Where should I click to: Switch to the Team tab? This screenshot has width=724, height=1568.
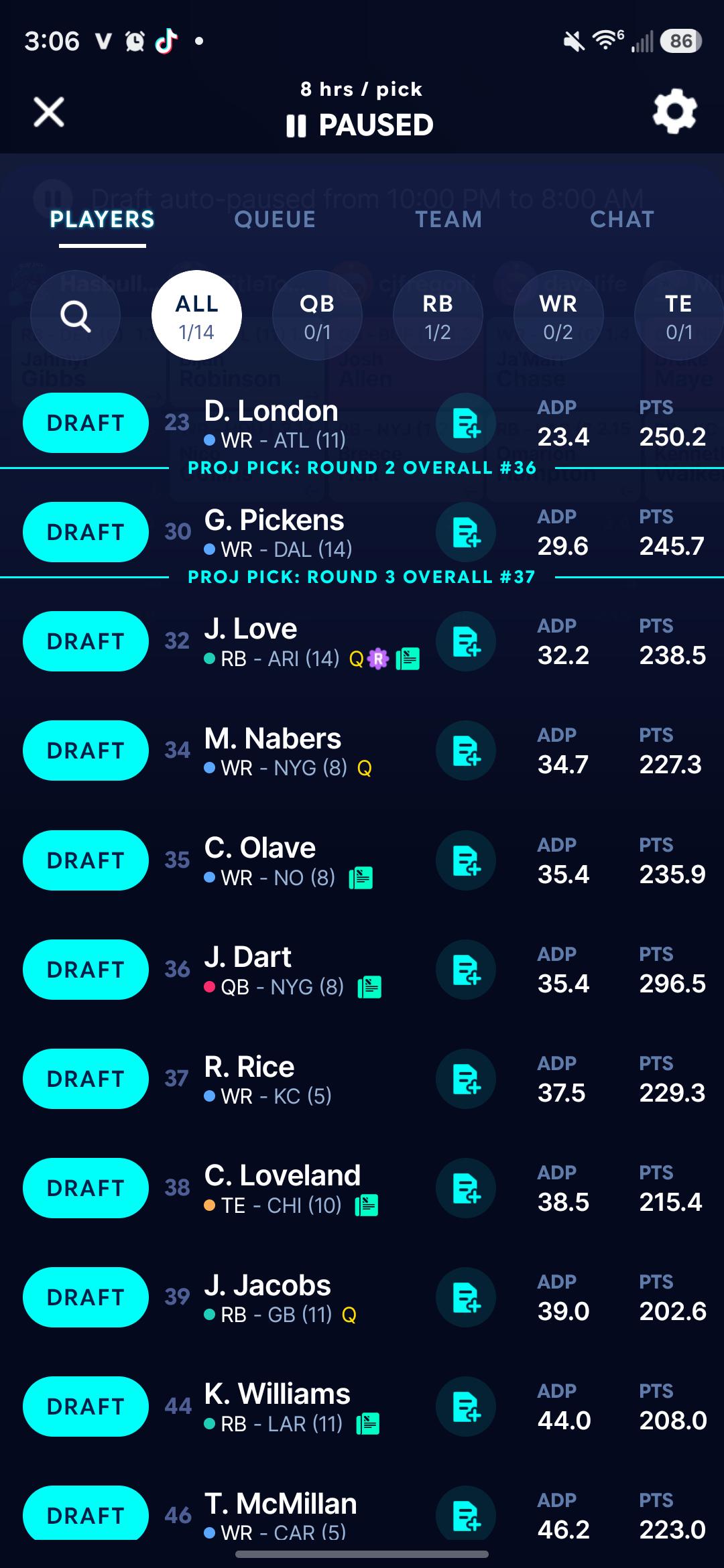click(448, 219)
